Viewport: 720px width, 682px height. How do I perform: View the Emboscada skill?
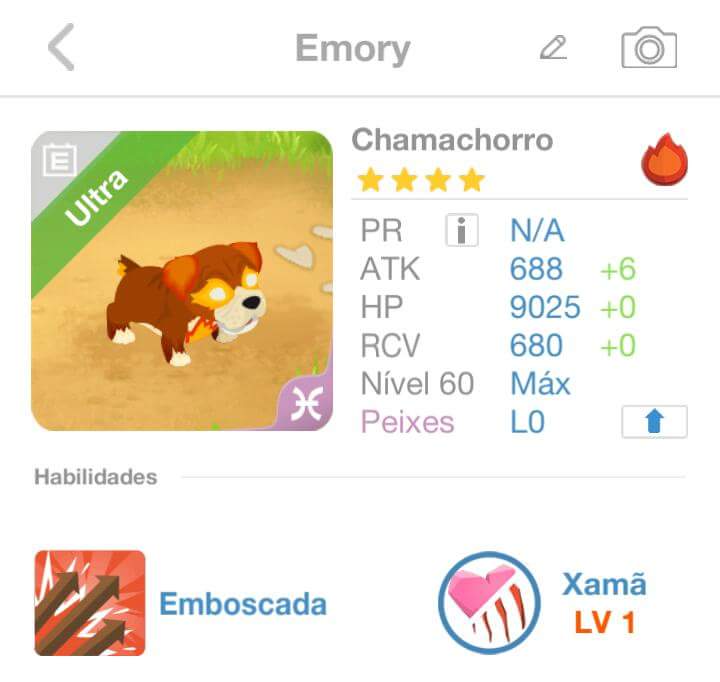tap(90, 603)
